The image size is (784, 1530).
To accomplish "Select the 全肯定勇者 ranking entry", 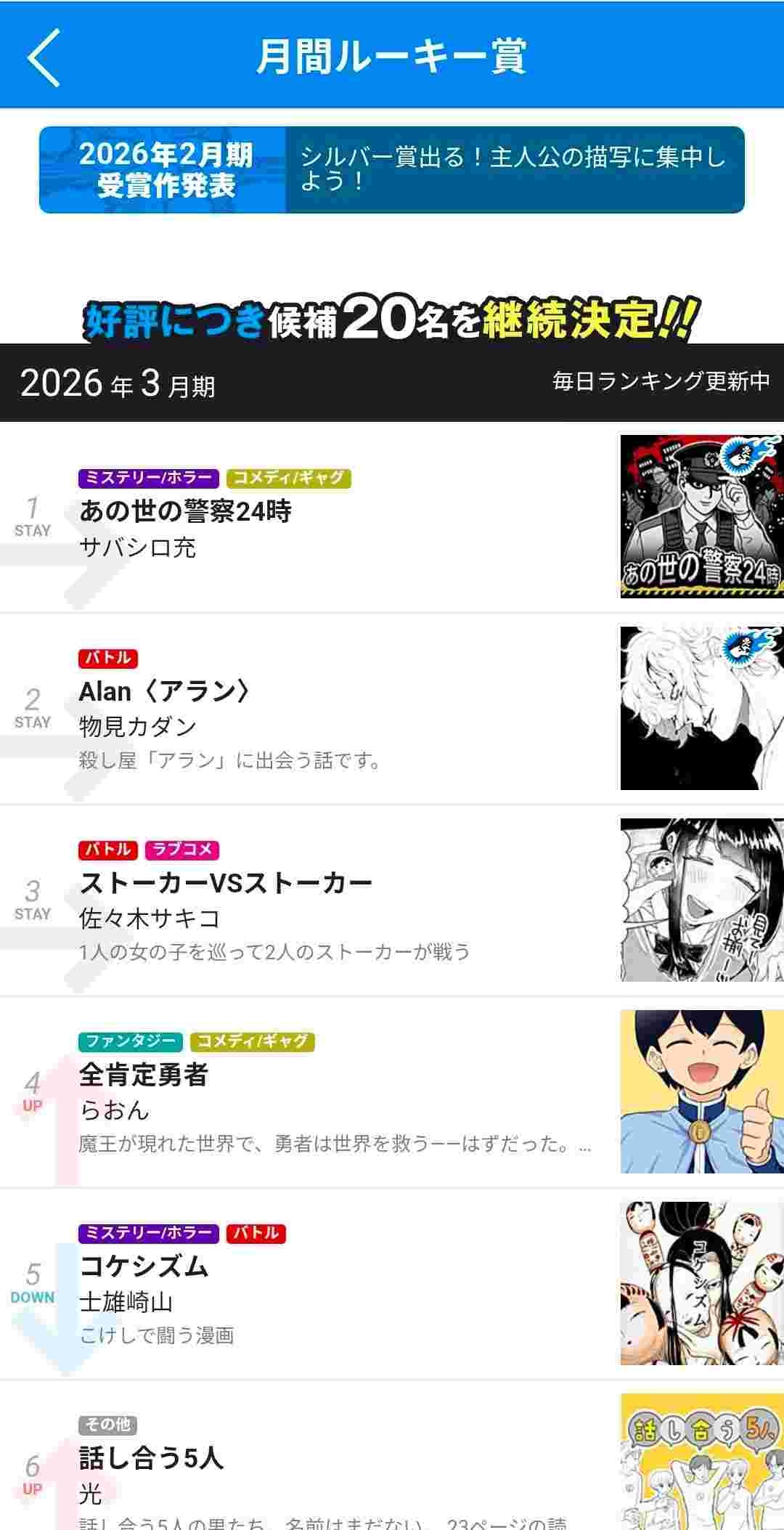I will [144, 1075].
